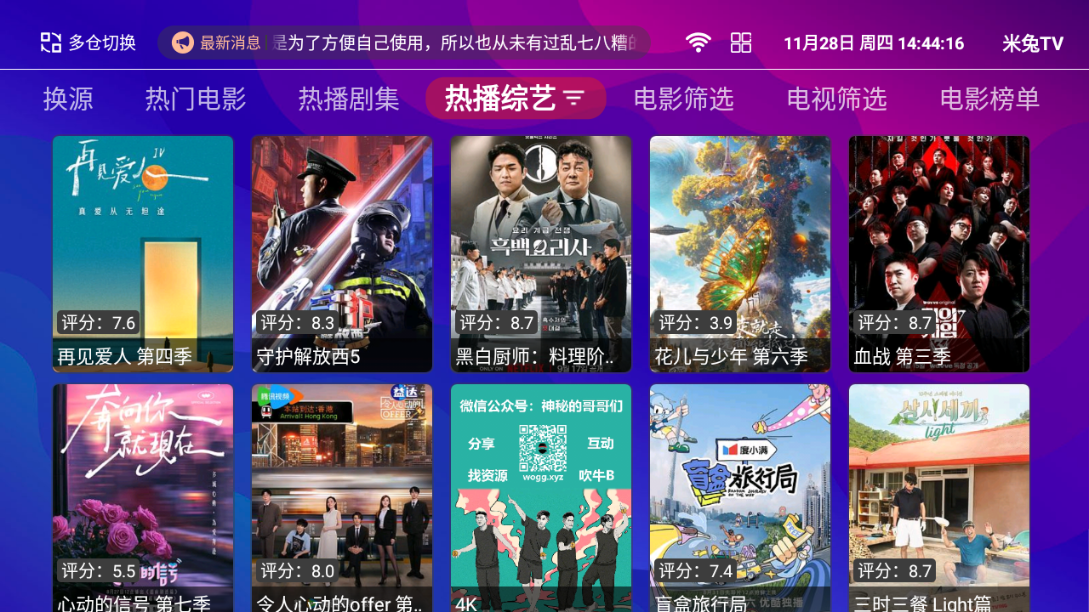Open the show 再见爱人 第四季

point(143,254)
